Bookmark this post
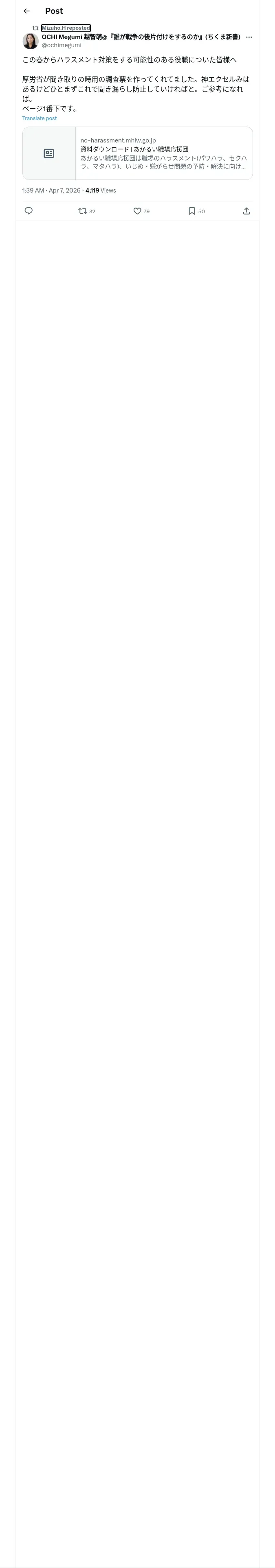This screenshot has height=1568, width=275. pyautogui.click(x=196, y=211)
